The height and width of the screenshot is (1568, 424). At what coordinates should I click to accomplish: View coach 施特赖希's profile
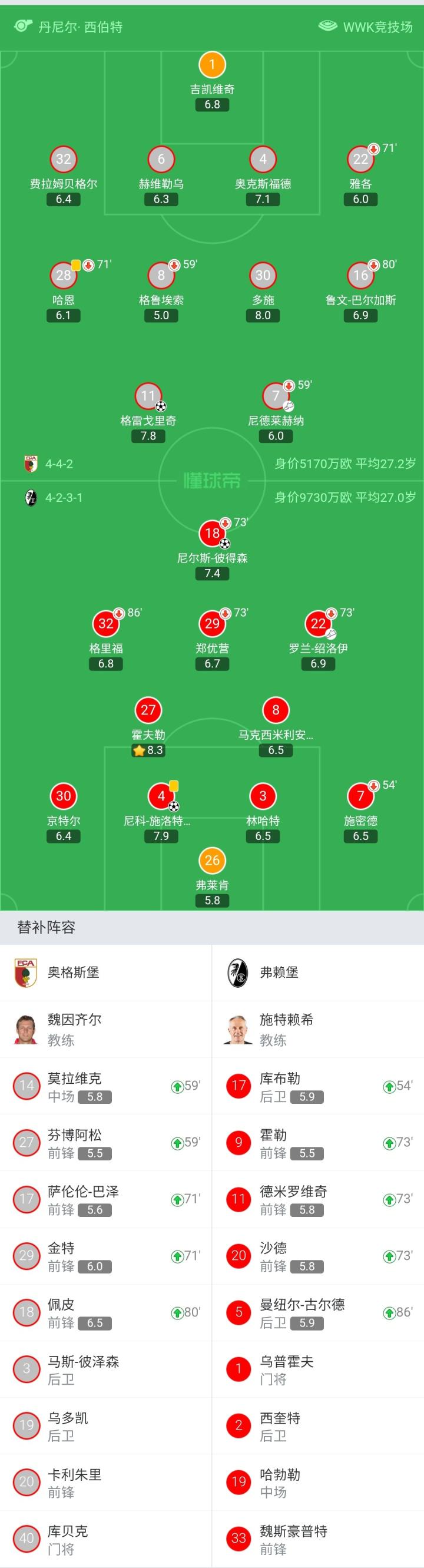(317, 1029)
